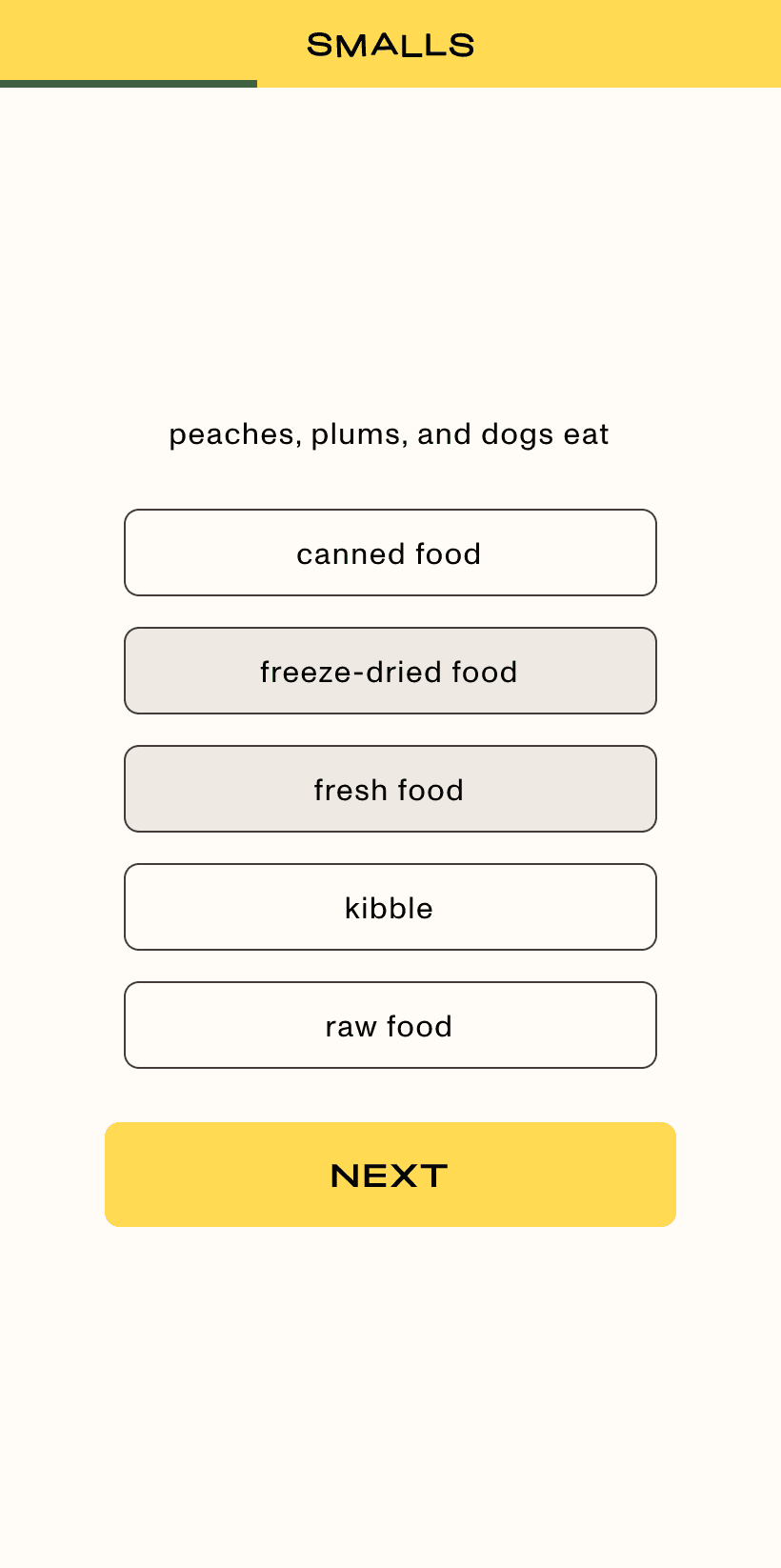Pick the raw food option

pos(390,1026)
